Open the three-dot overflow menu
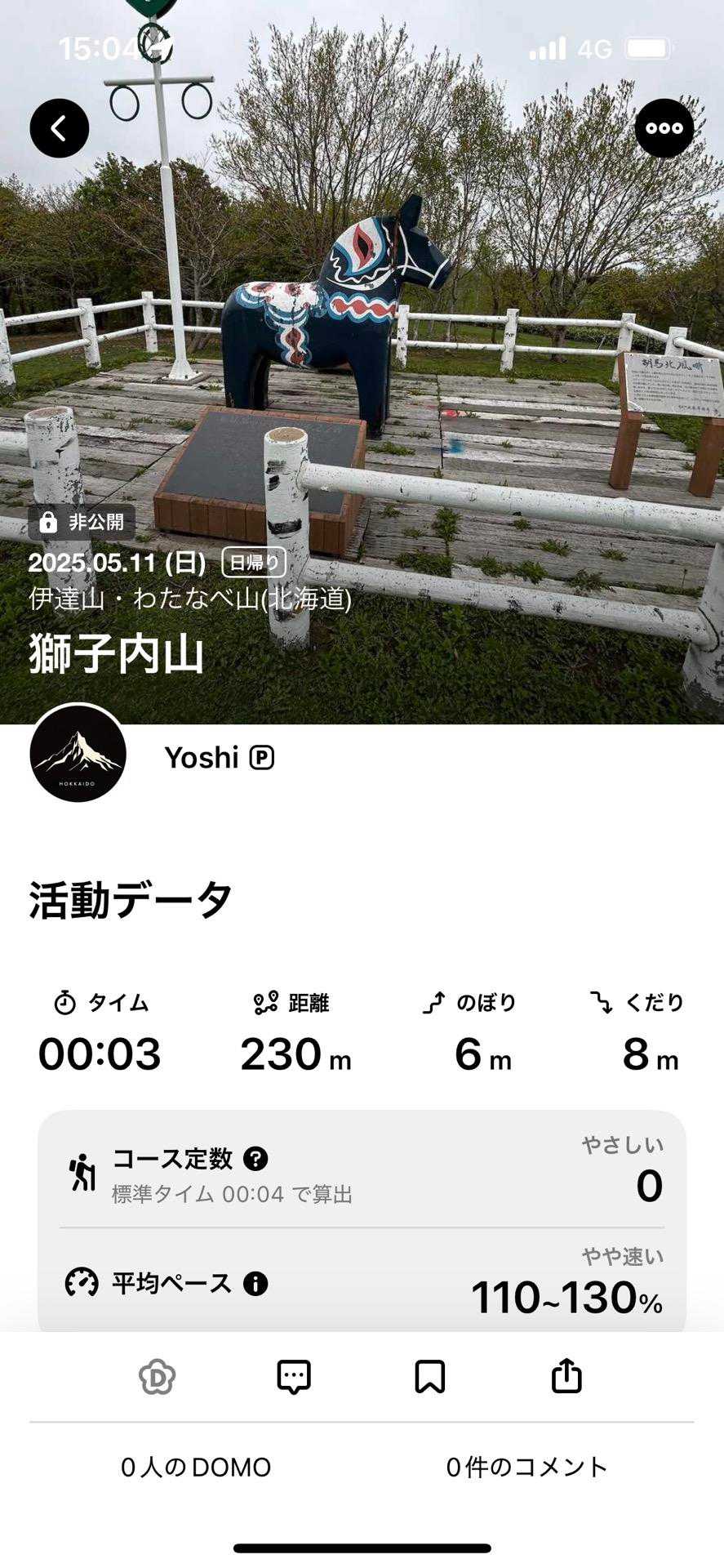Screen dimensions: 724x1568 664,128
